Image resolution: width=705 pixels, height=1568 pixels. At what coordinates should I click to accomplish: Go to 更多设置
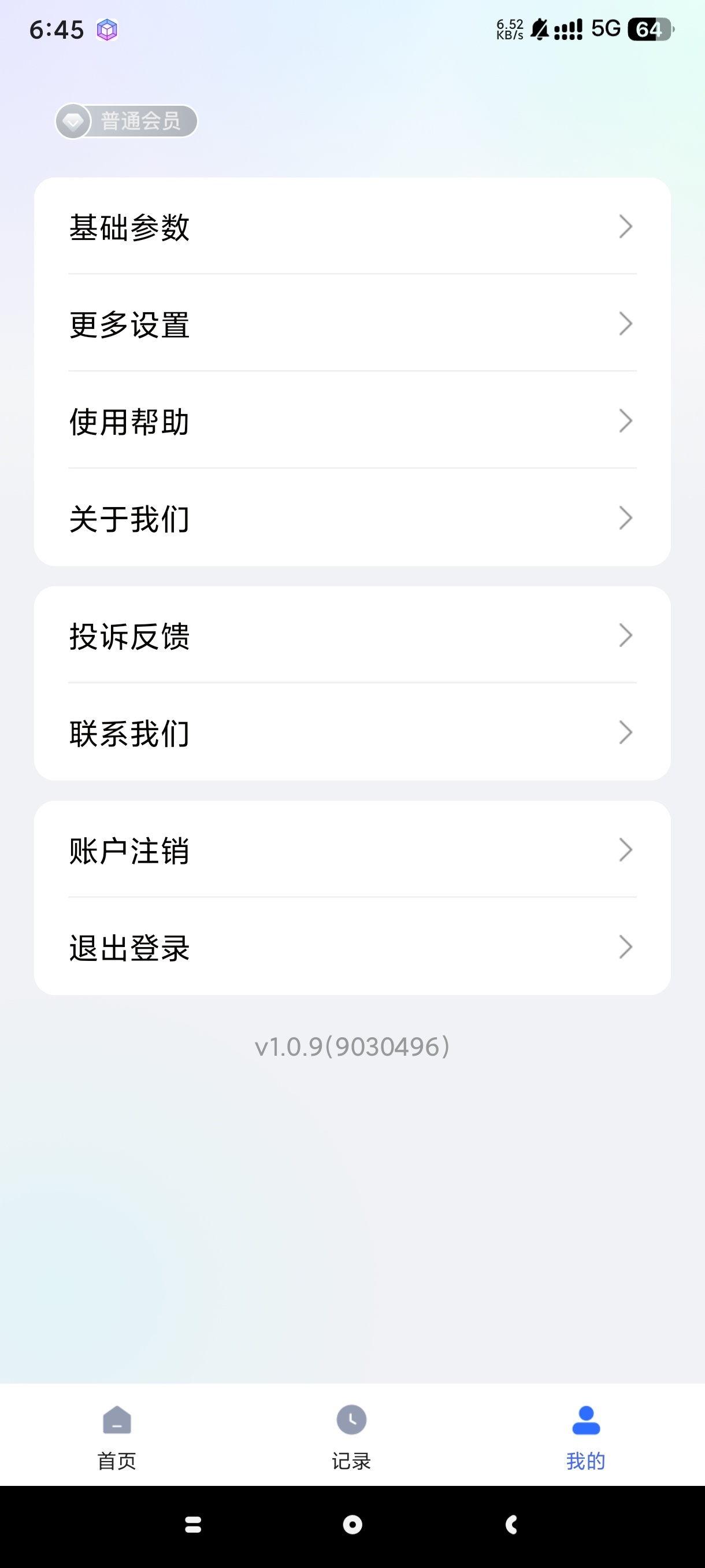coord(351,324)
